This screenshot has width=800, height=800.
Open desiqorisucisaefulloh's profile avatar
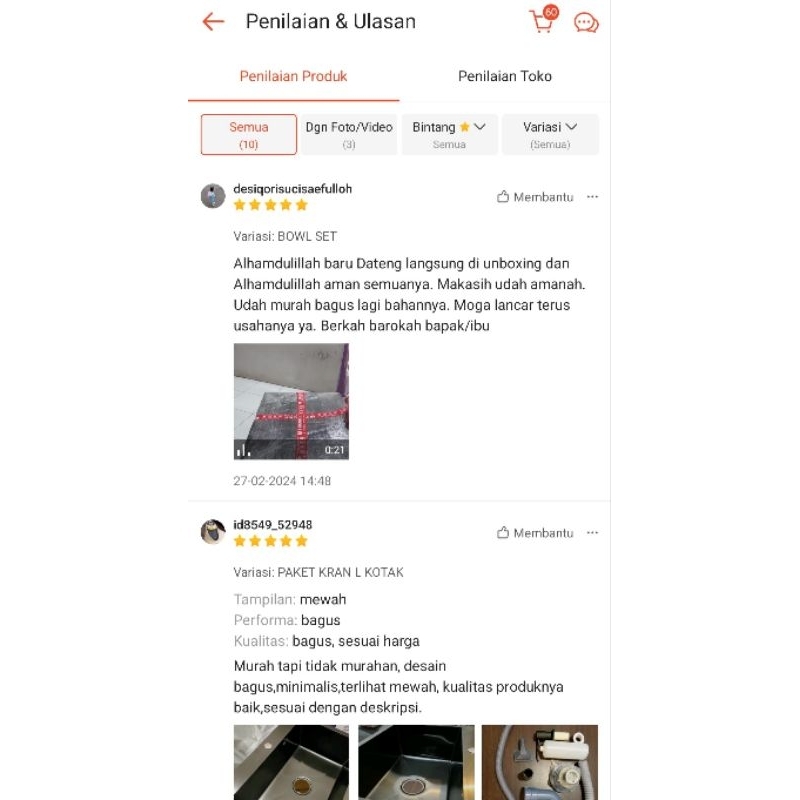(x=213, y=196)
